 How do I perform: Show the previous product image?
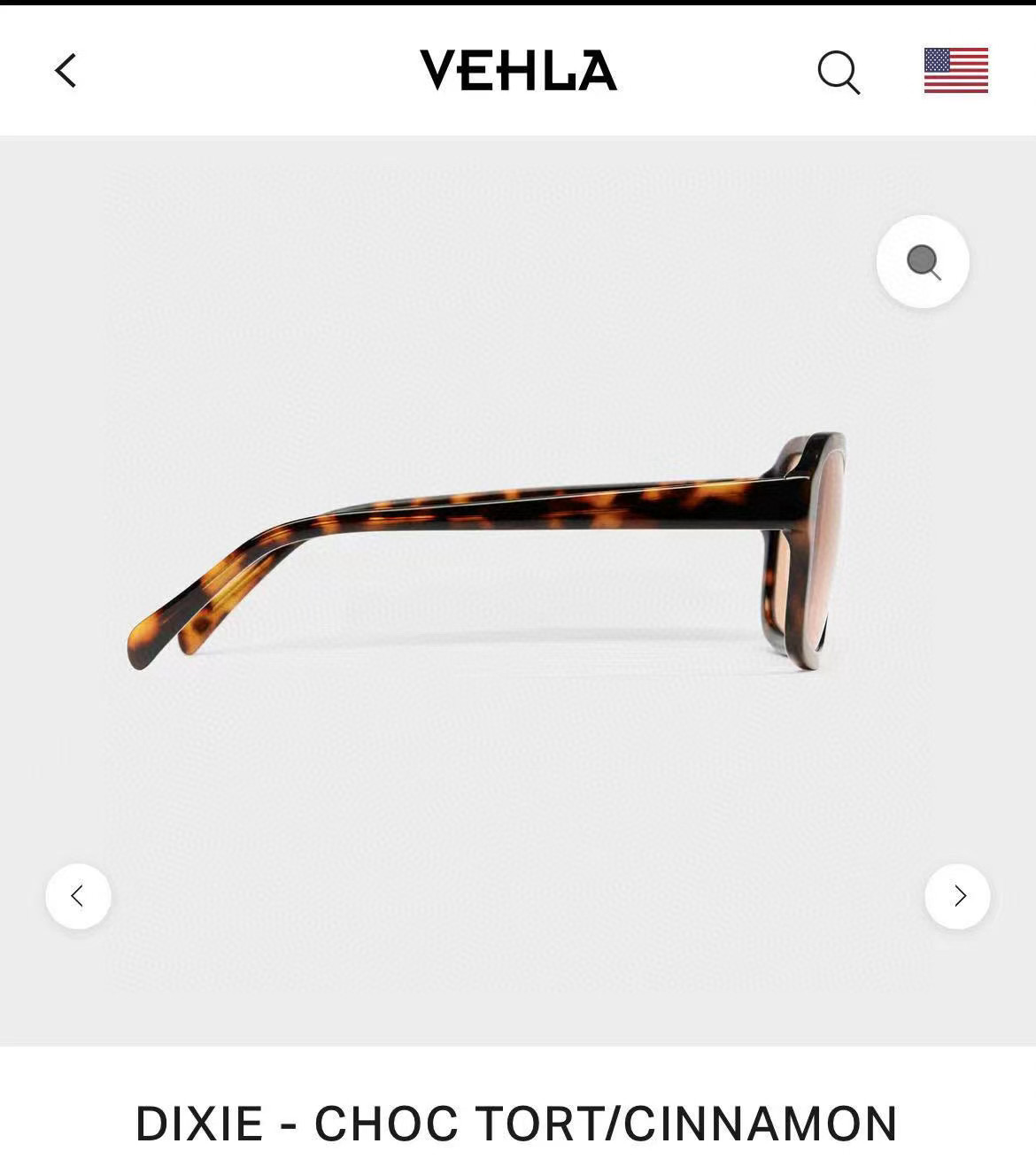tap(78, 896)
